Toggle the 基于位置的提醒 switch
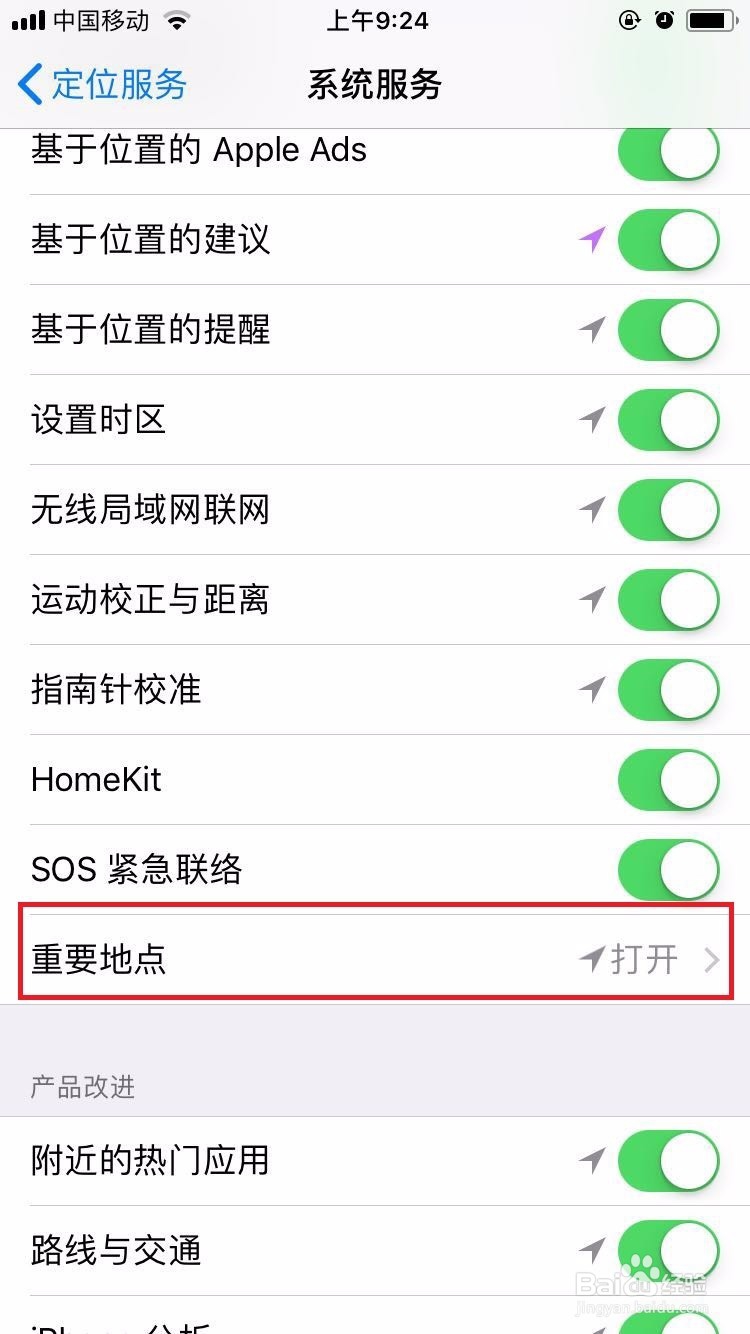Viewport: 750px width, 1334px height. pyautogui.click(x=667, y=330)
